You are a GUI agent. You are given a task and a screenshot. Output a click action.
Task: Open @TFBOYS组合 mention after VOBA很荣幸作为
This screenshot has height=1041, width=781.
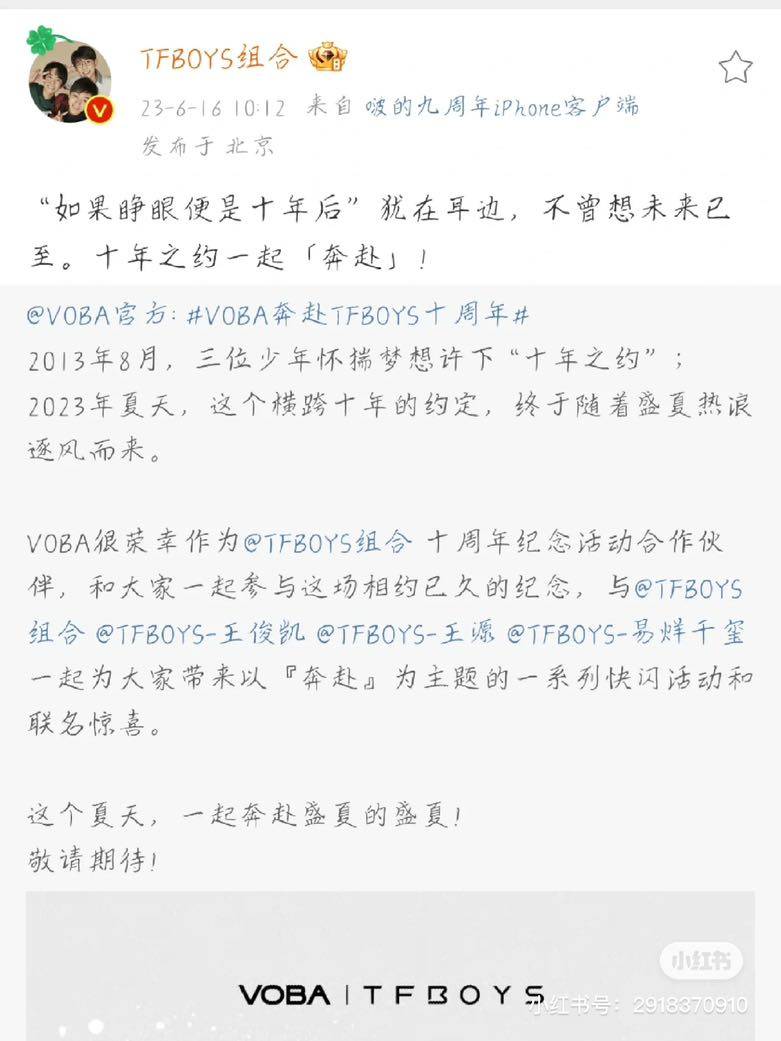[328, 543]
